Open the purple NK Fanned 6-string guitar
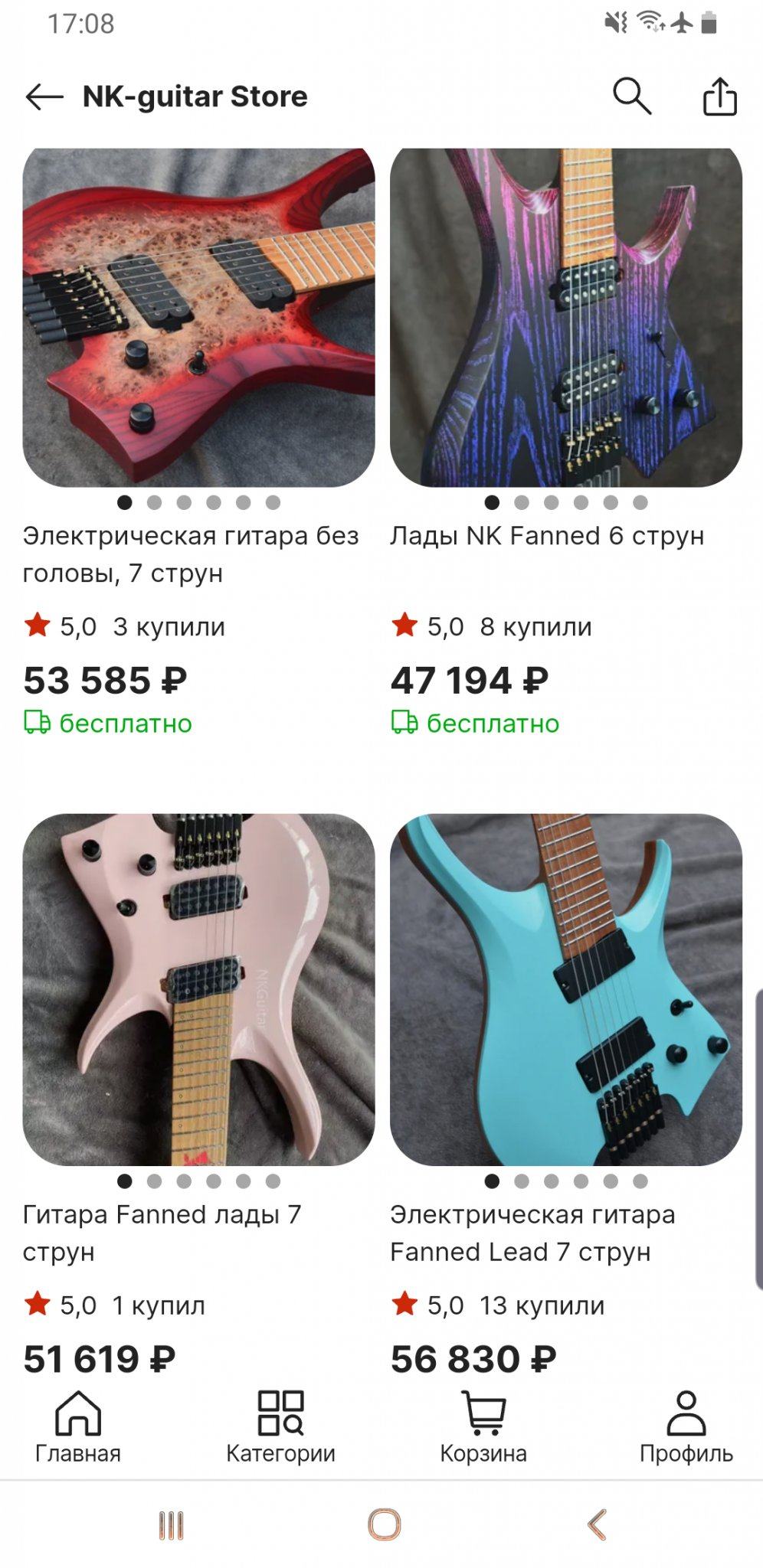The width and height of the screenshot is (763, 1568). [x=565, y=318]
